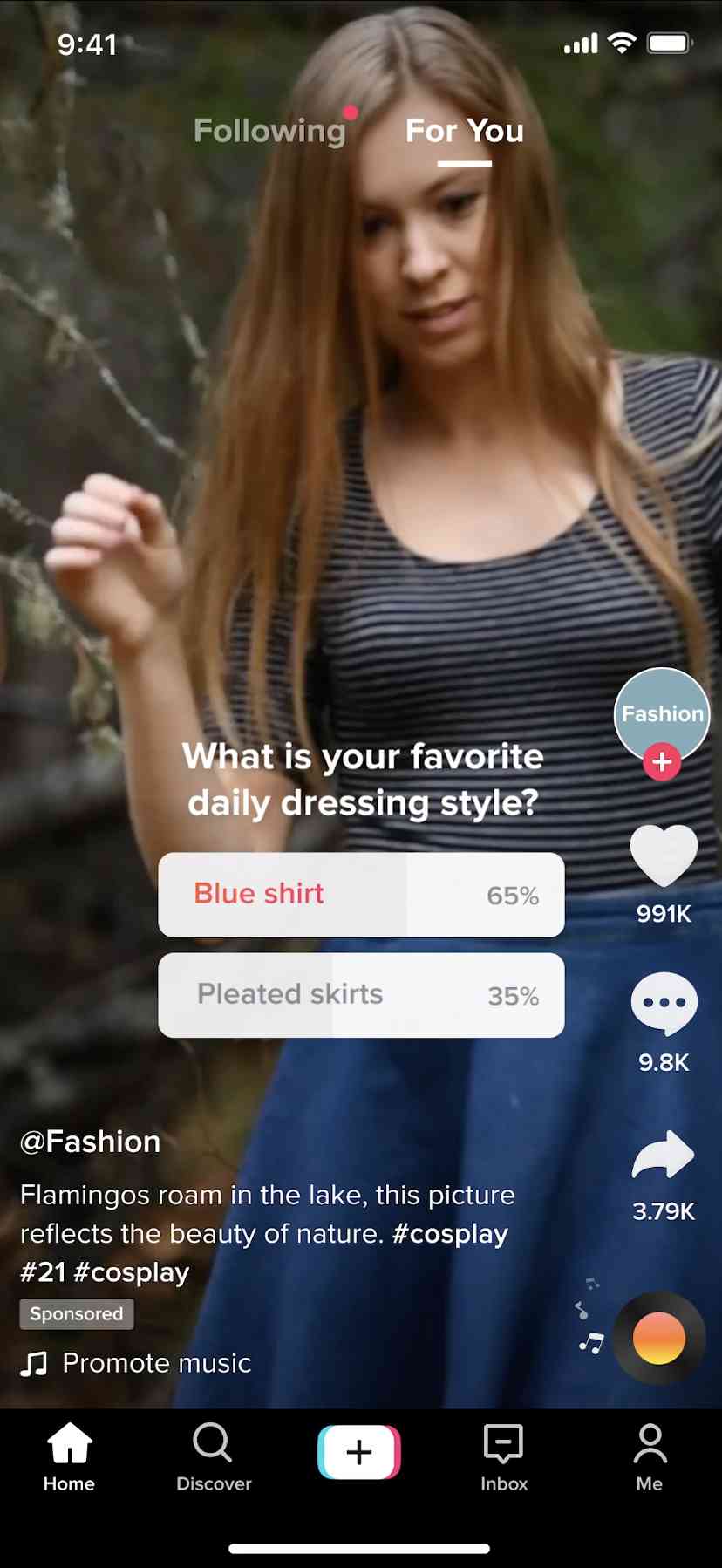
Task: Go to the Home tab
Action: coord(69,1457)
